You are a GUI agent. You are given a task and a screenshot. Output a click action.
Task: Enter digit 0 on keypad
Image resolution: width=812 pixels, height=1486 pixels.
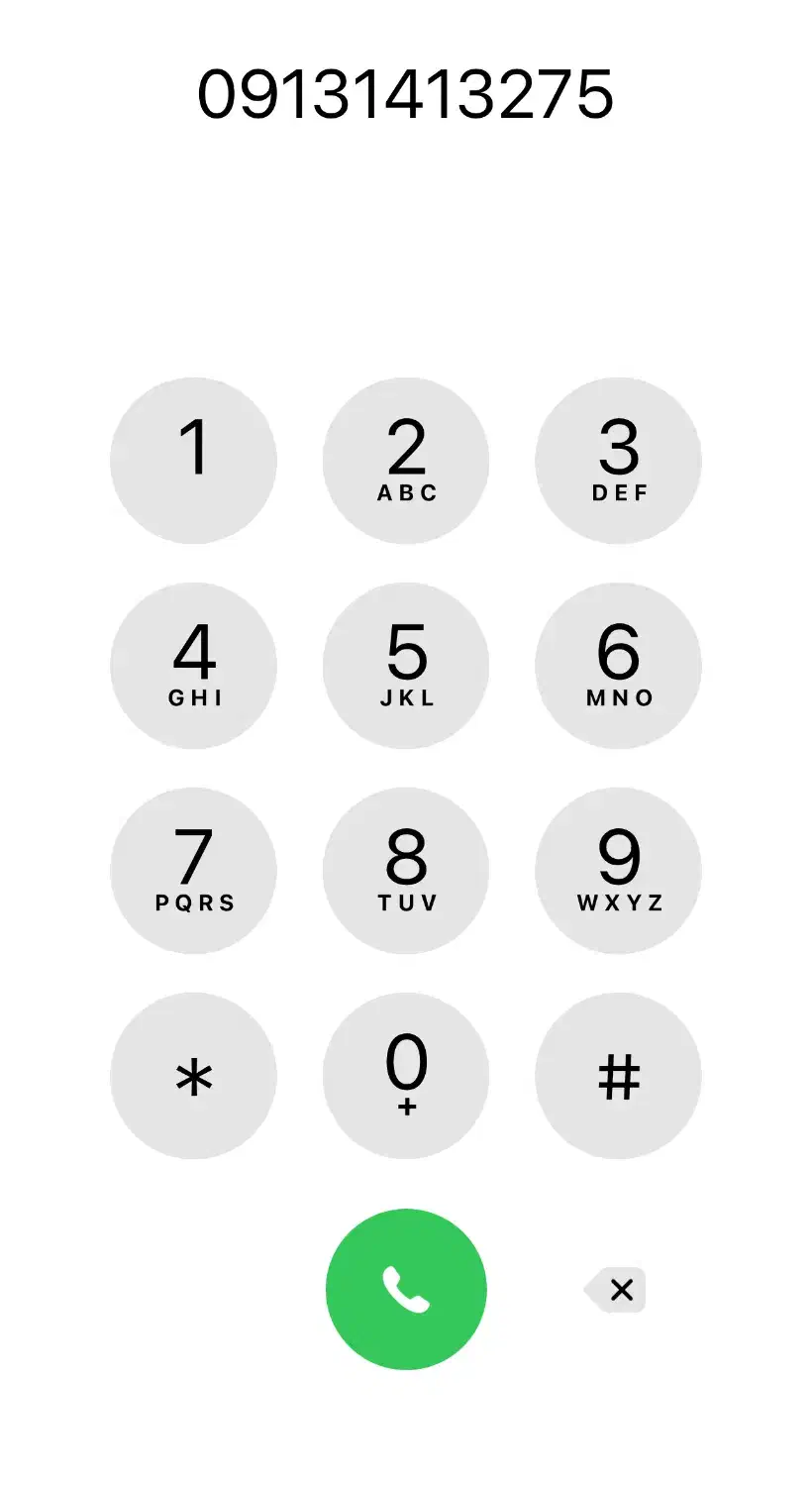pos(406,1076)
